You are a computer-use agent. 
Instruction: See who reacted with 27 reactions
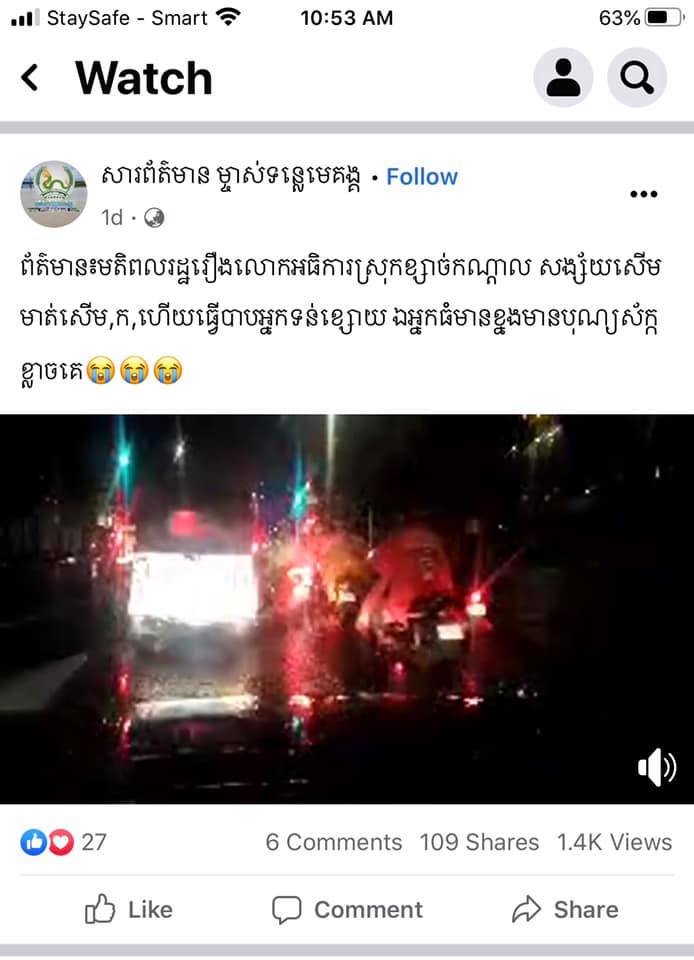click(x=63, y=842)
